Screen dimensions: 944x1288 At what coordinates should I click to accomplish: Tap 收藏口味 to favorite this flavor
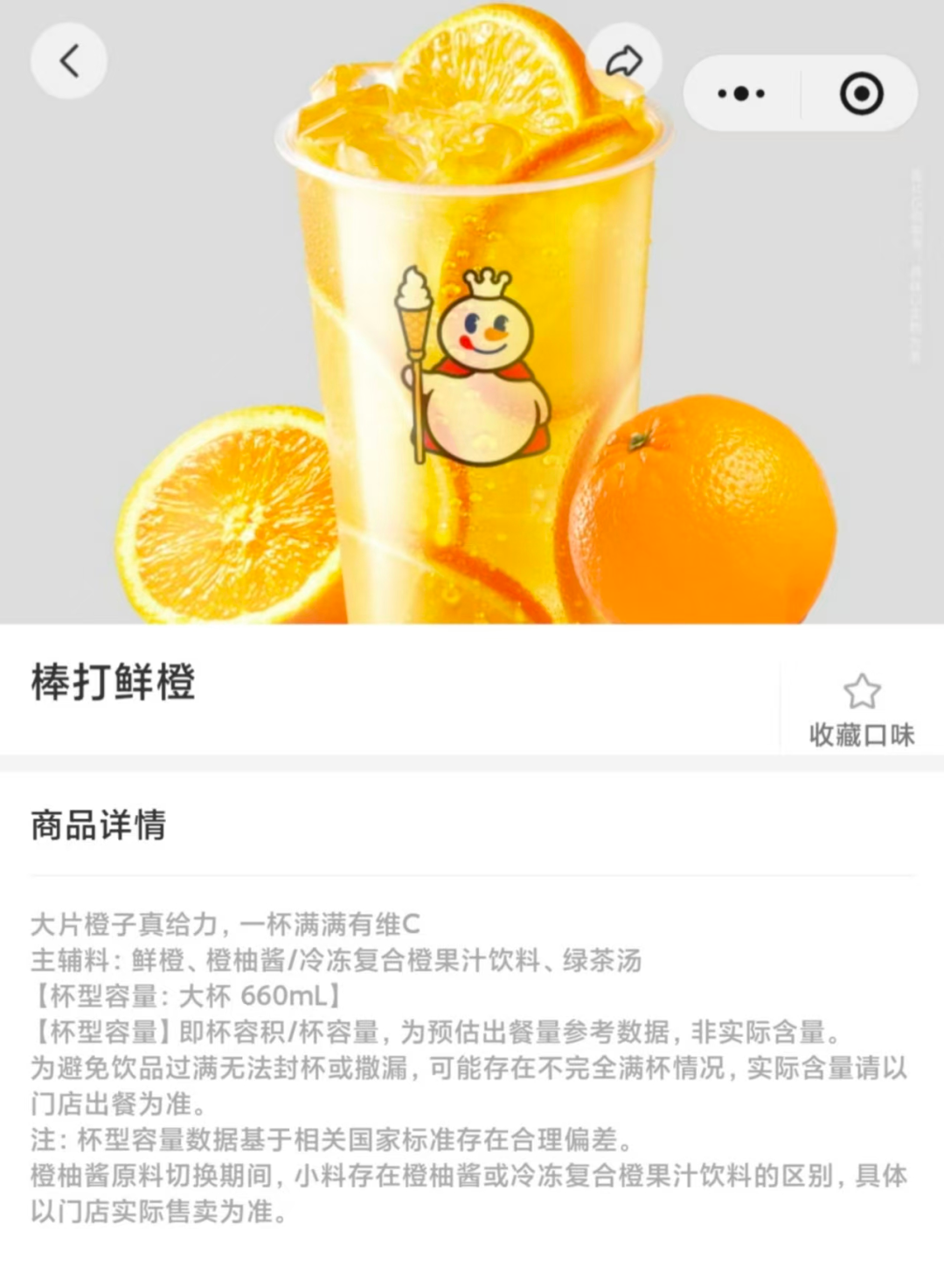861,710
